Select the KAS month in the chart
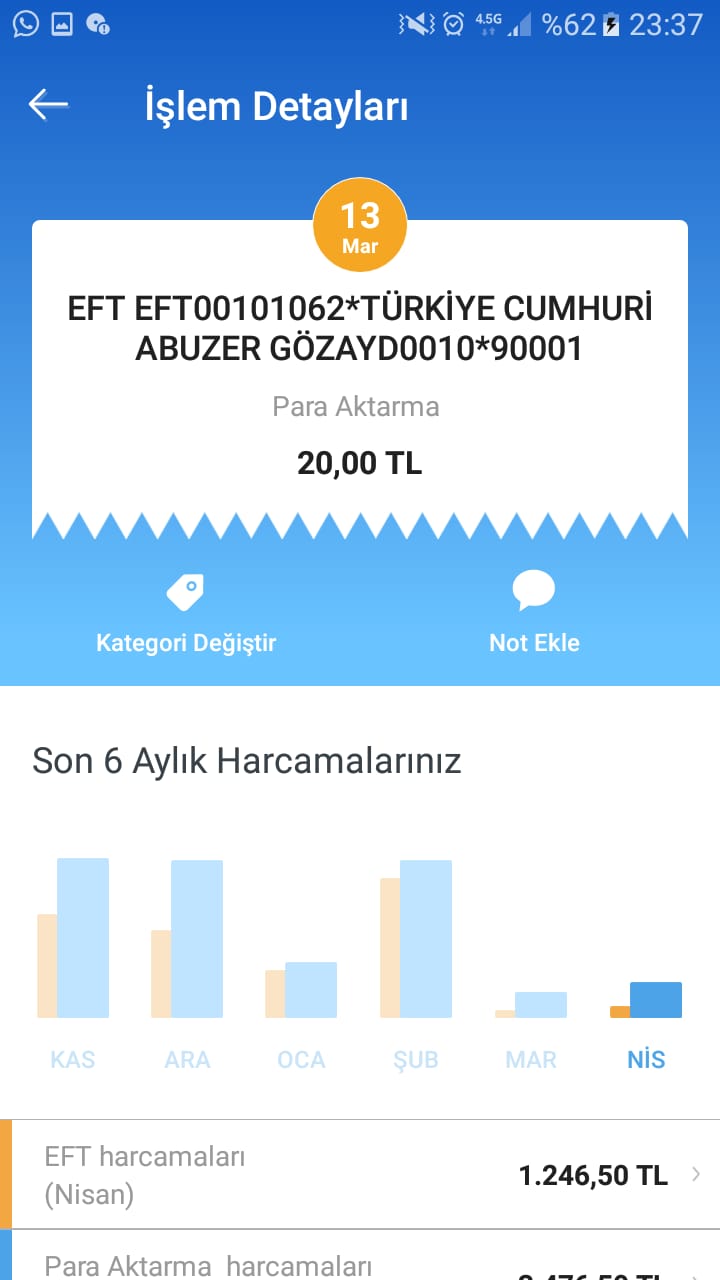720x1280 pixels. (73, 1060)
